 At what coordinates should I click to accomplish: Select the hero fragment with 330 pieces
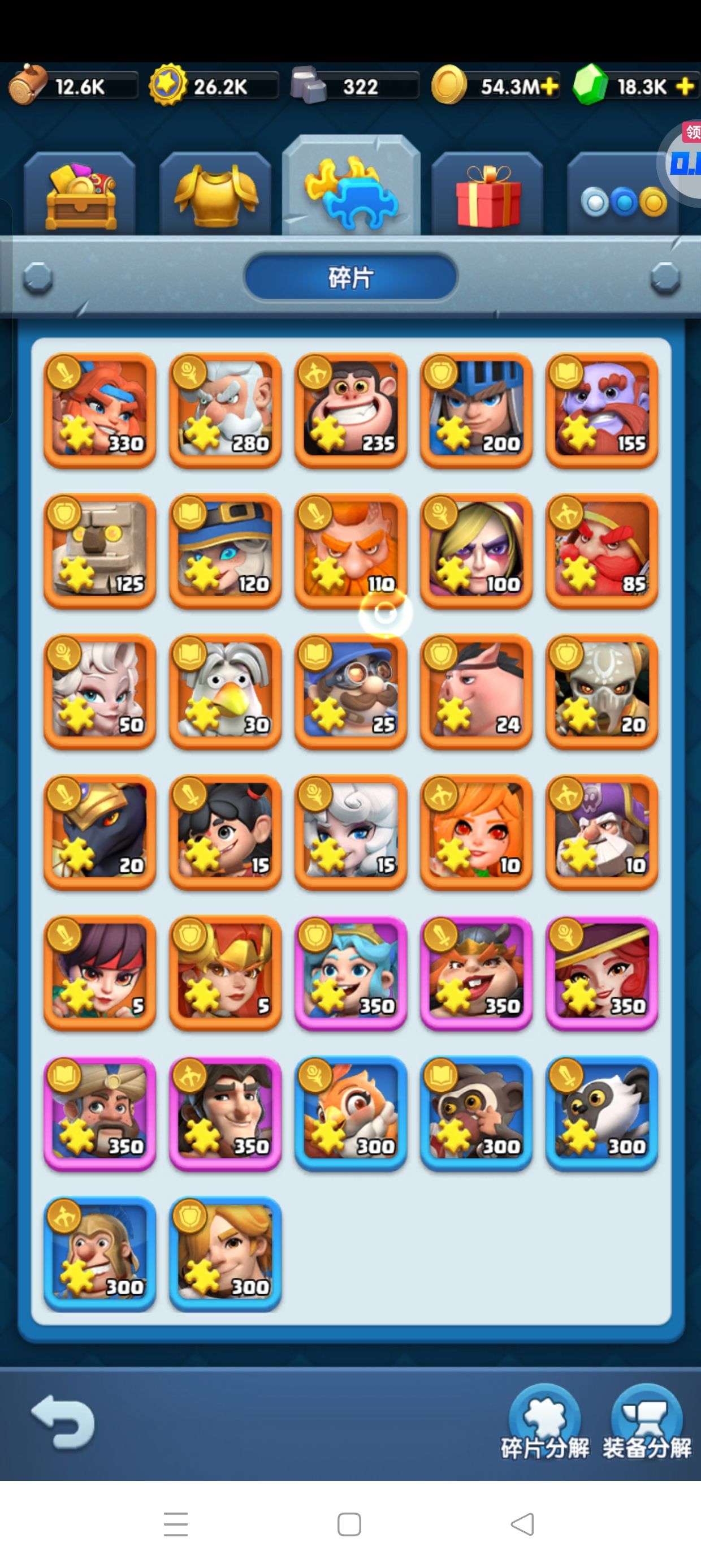pos(100,410)
